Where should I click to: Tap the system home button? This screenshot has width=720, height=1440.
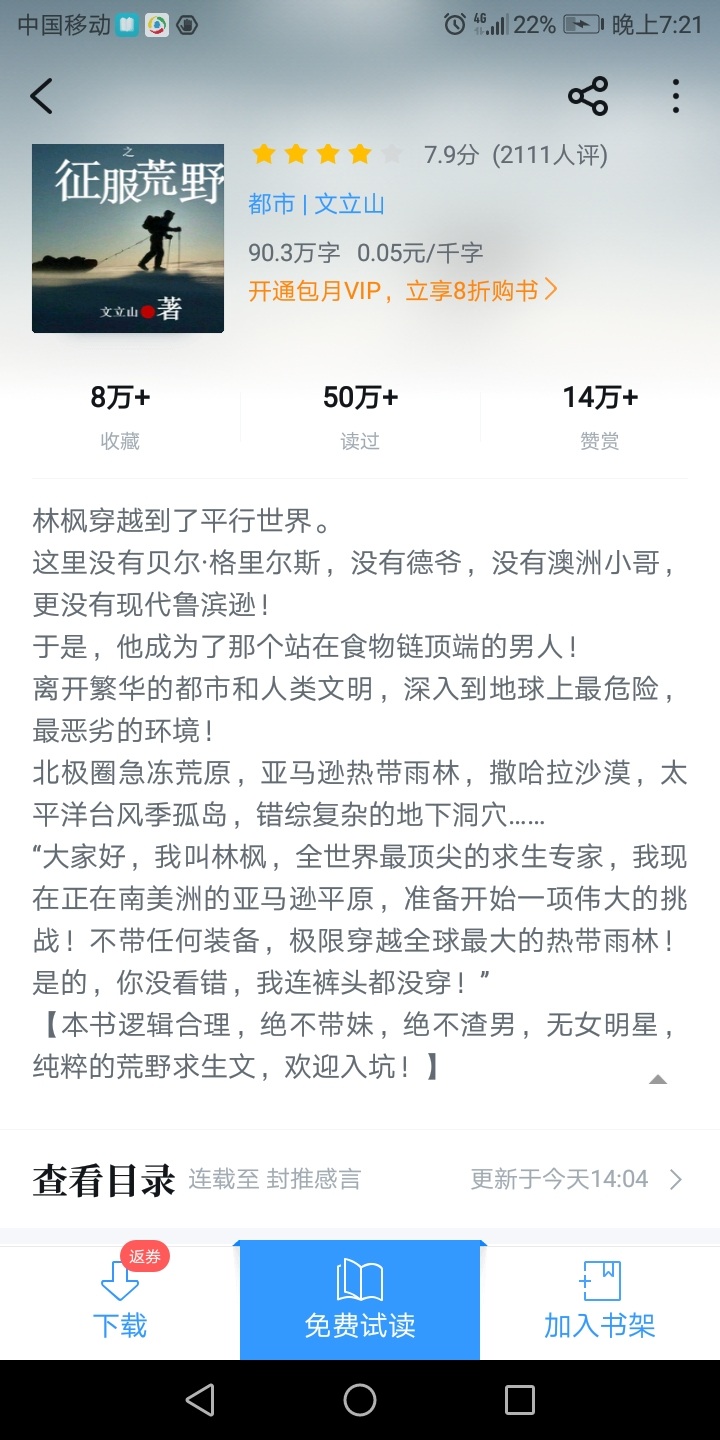pyautogui.click(x=360, y=1400)
